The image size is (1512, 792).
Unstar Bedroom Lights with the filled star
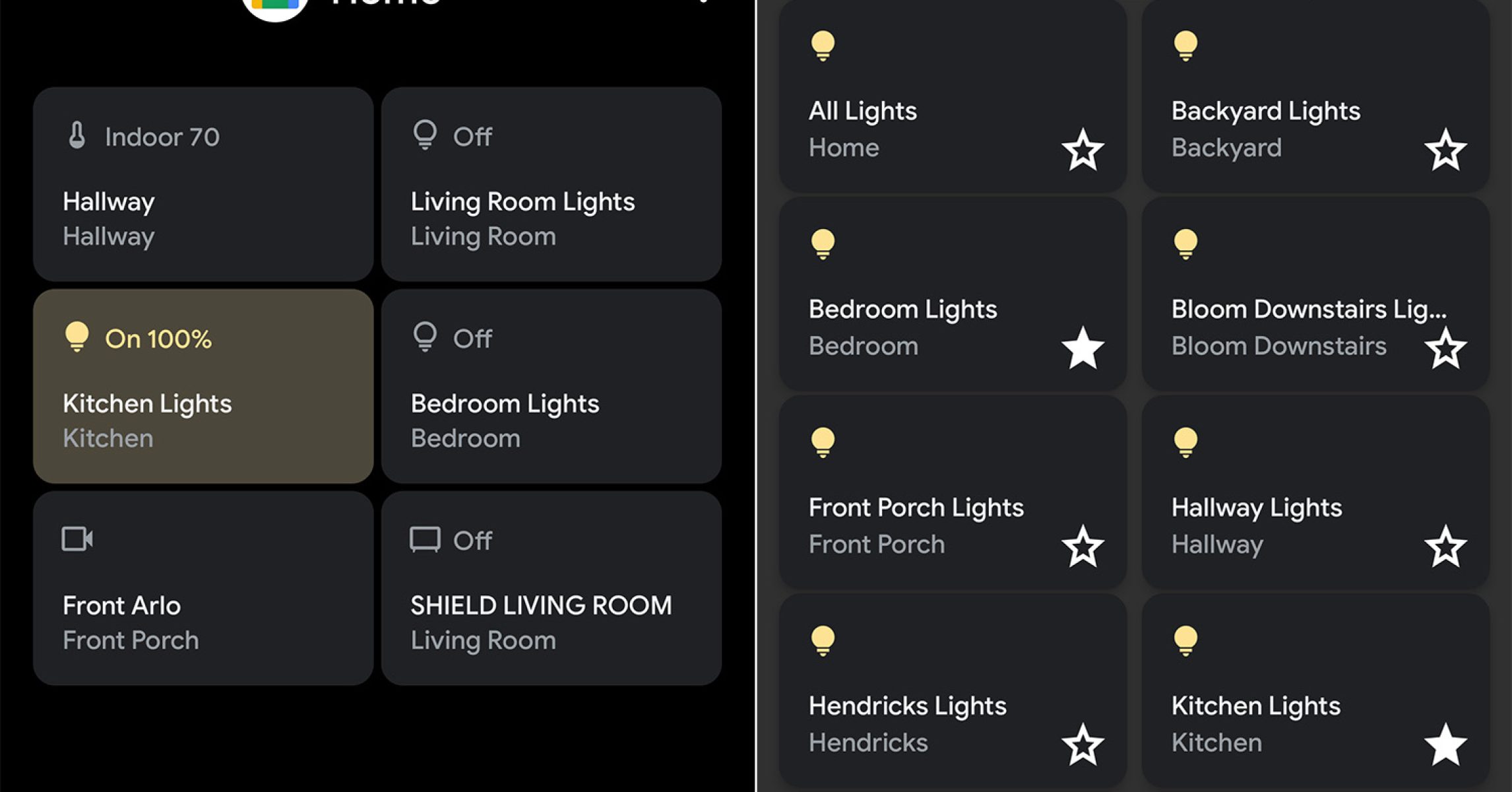click(x=1083, y=348)
